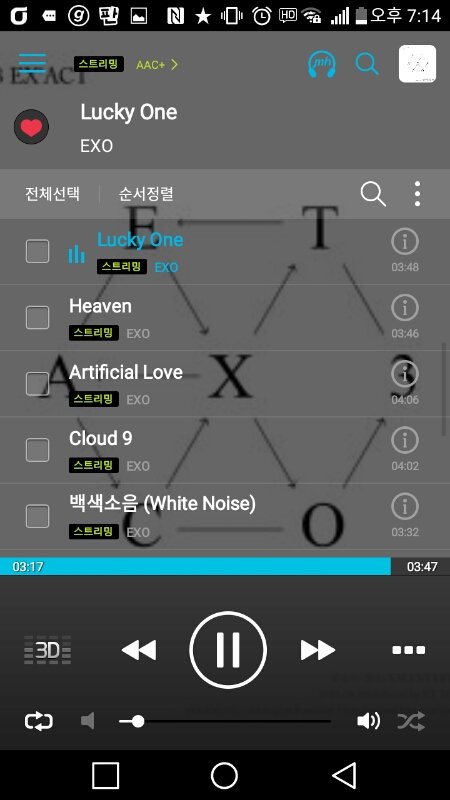The image size is (450, 800).
Task: Open the playlist overflow menu
Action: click(x=417, y=194)
